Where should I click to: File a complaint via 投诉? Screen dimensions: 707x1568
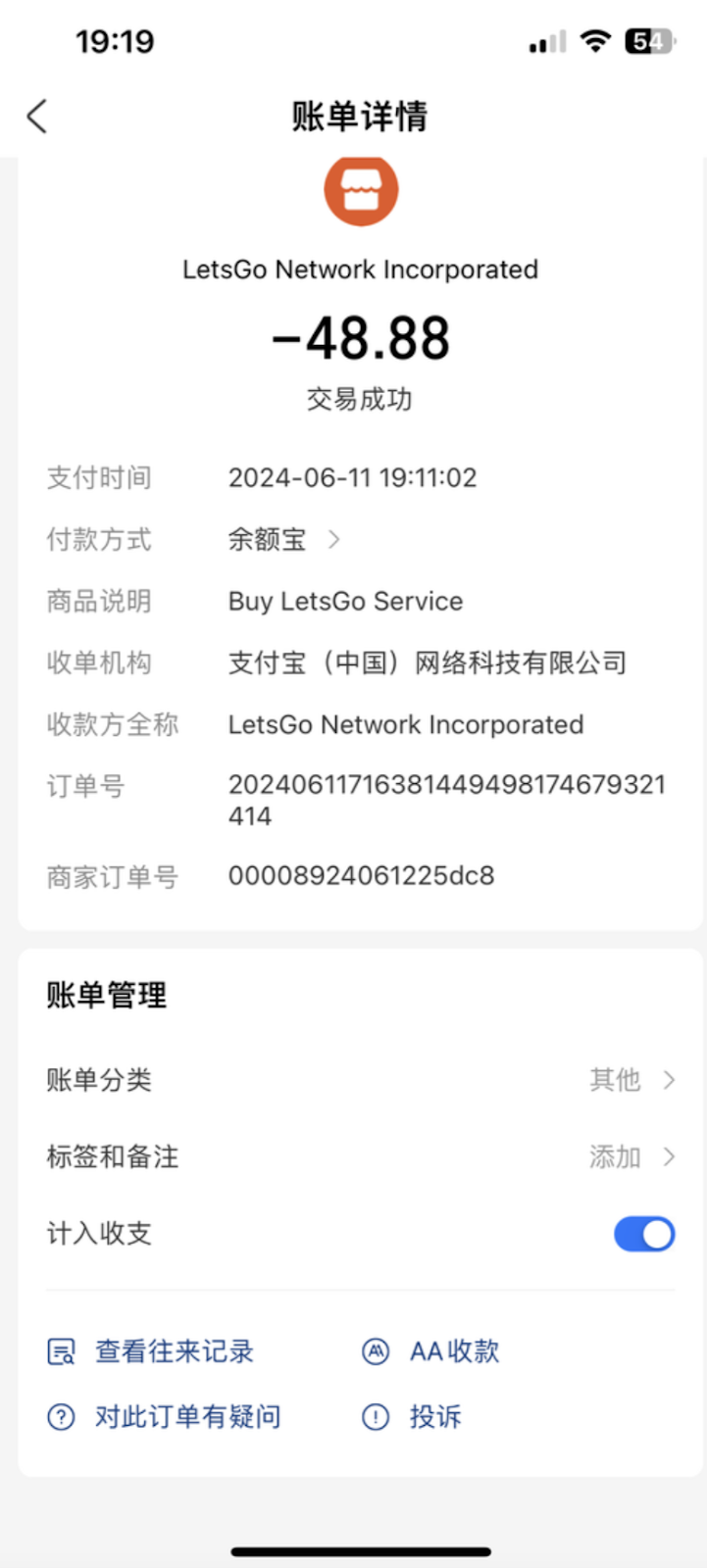point(413,1417)
